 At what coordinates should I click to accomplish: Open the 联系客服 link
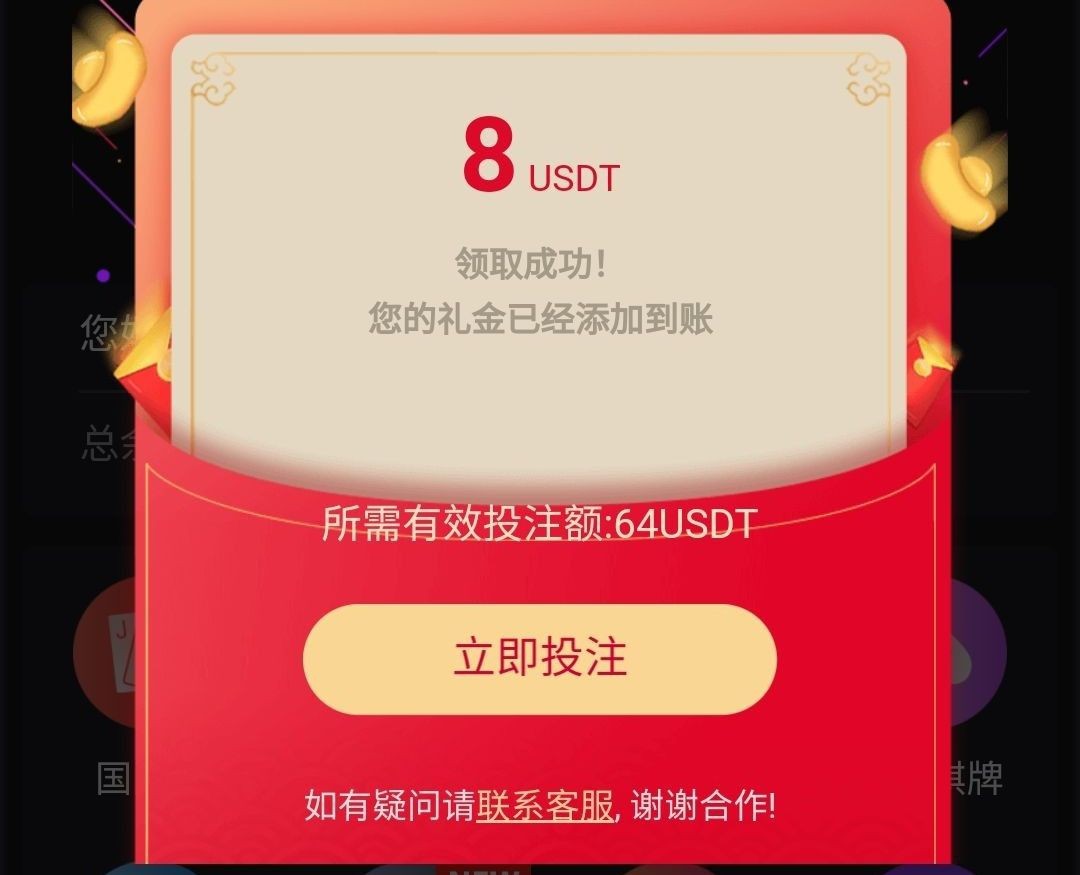click(x=545, y=805)
